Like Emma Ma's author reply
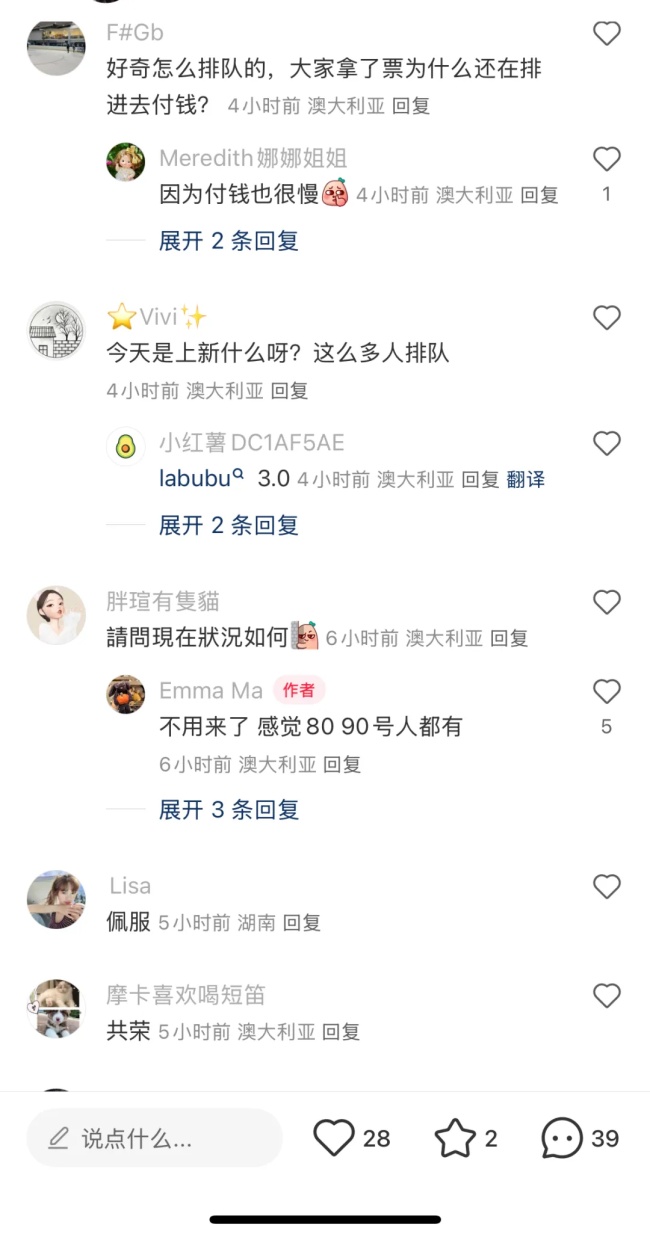The width and height of the screenshot is (650, 1237). coord(607,691)
